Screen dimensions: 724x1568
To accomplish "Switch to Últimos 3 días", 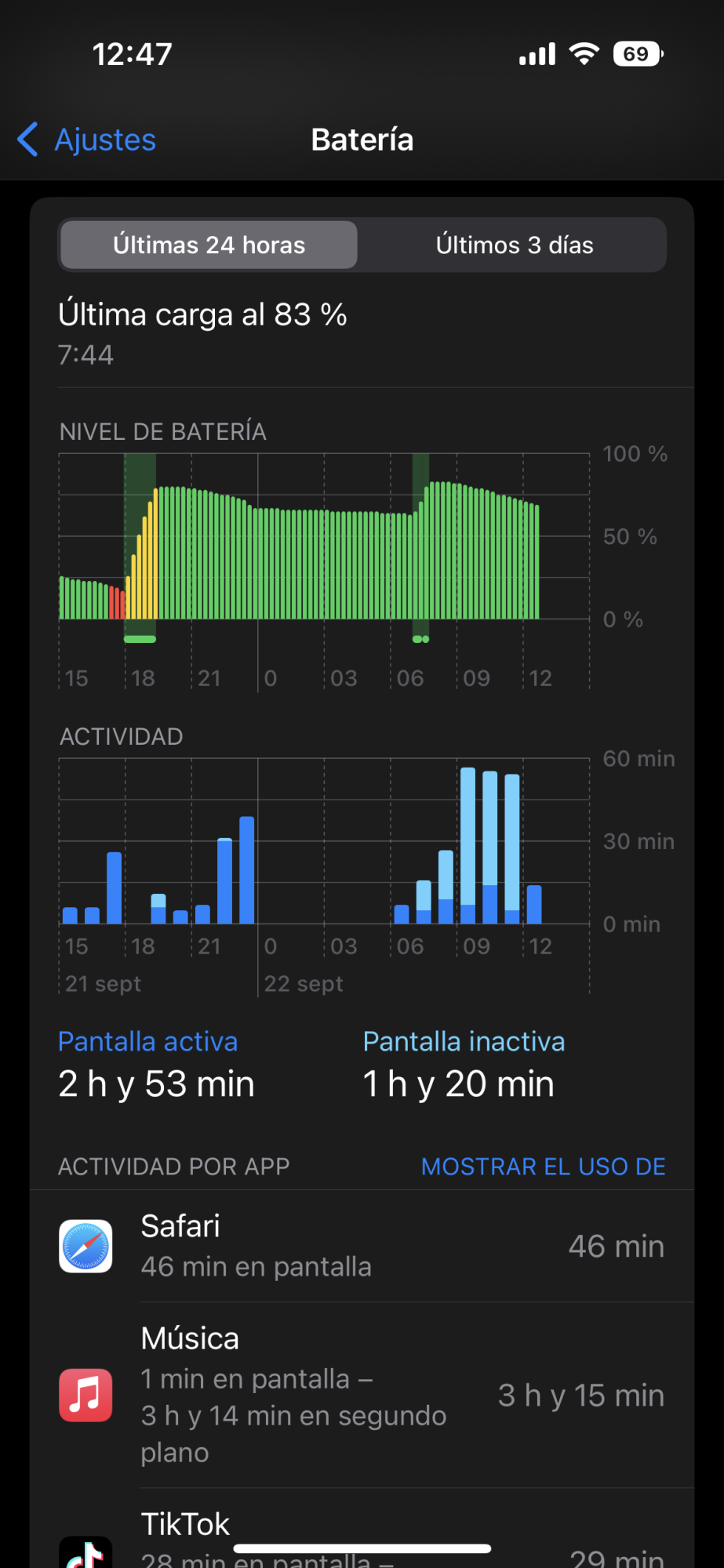I will tap(514, 245).
